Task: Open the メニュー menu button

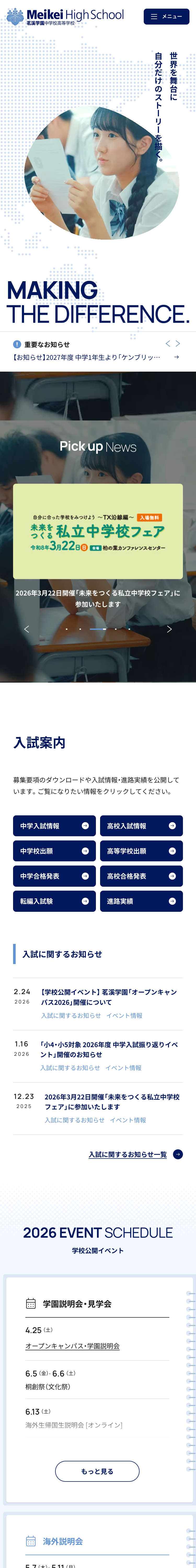Action: pyautogui.click(x=166, y=16)
